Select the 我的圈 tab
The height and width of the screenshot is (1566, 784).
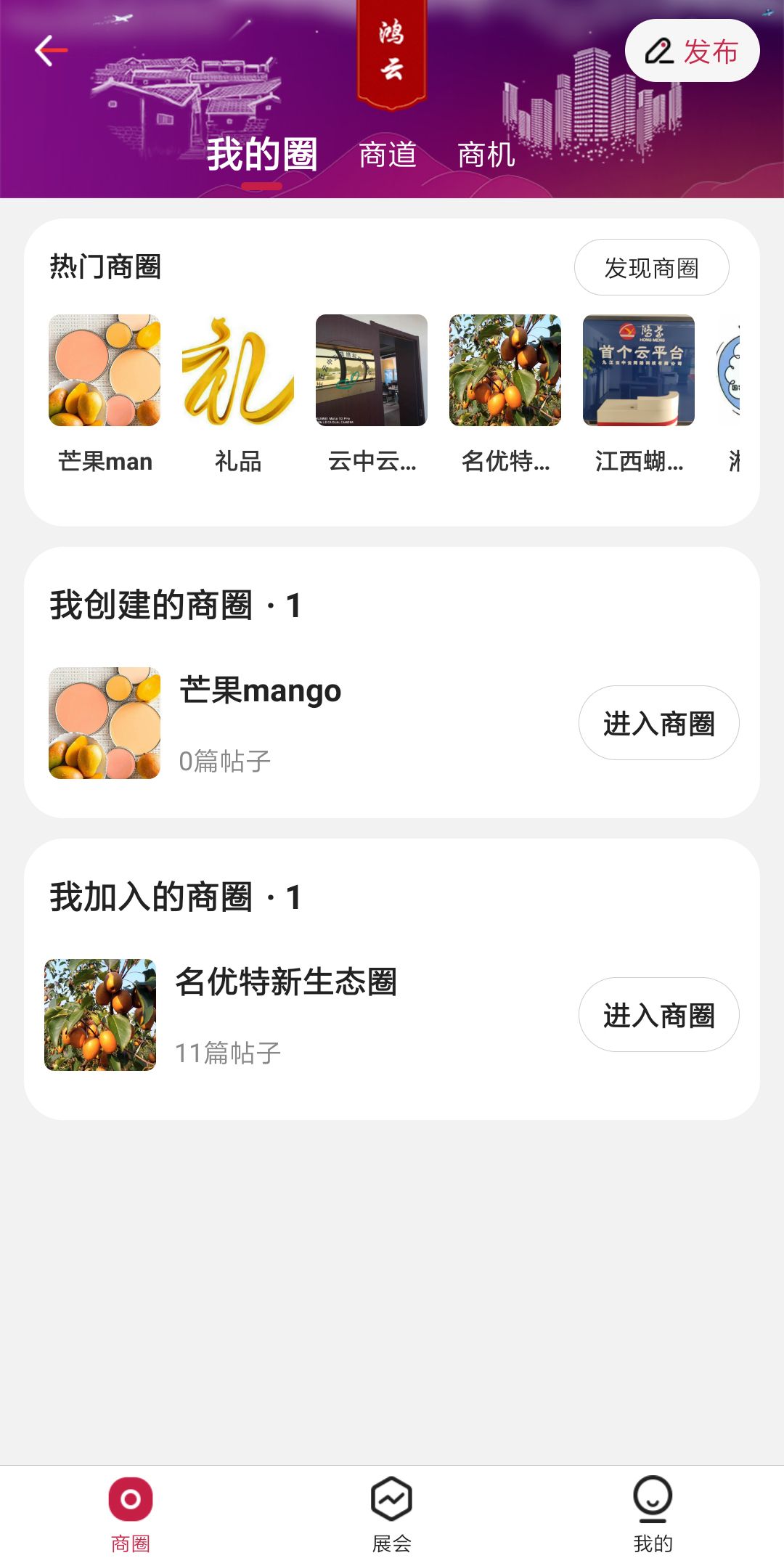262,155
